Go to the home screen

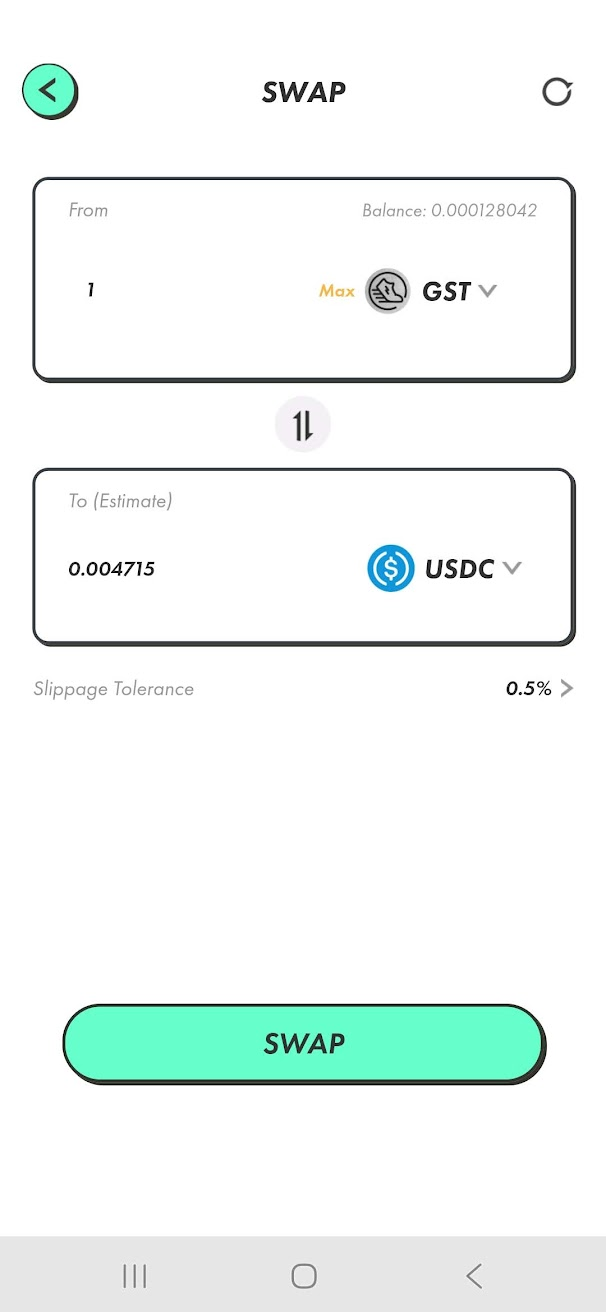pyautogui.click(x=304, y=1275)
